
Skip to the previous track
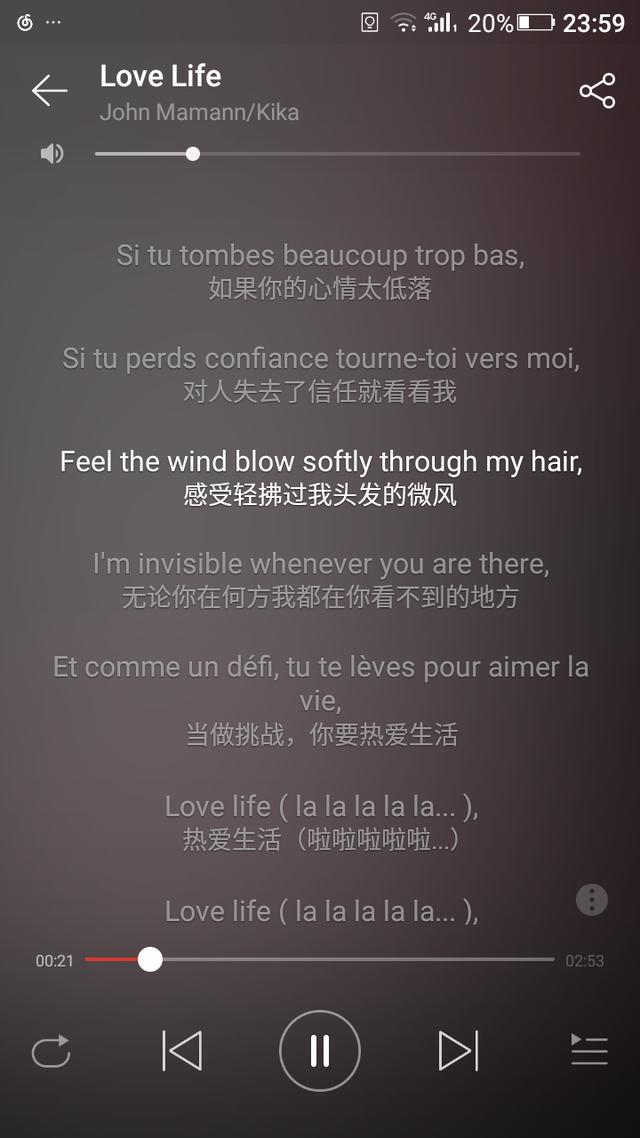[x=181, y=1050]
